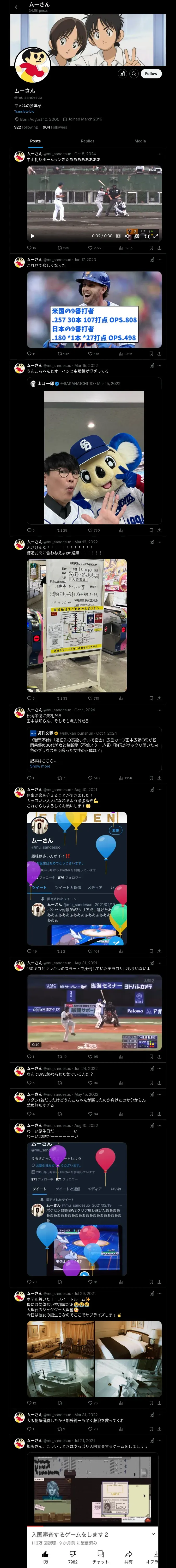The height and width of the screenshot is (1568, 176).
Task: Open Grok icon next to the search button
Action: point(122,73)
